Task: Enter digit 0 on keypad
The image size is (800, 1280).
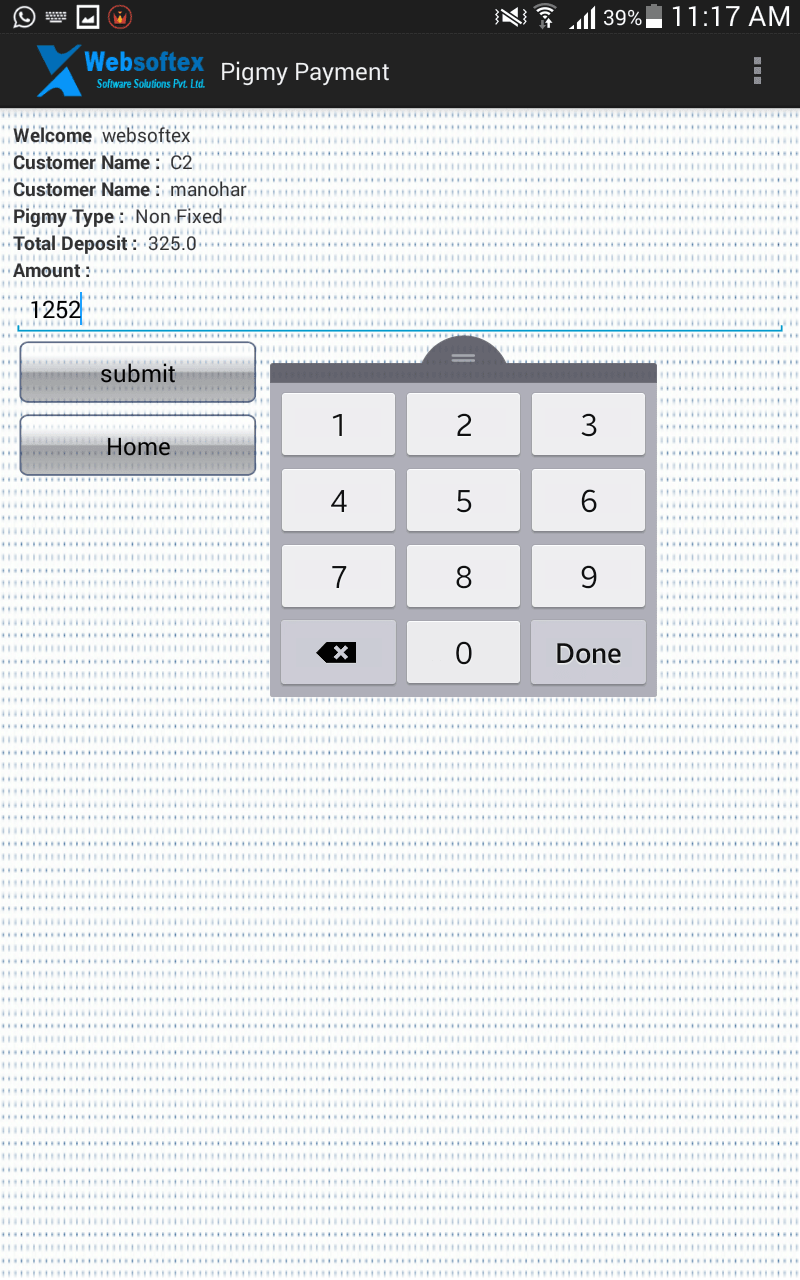Action: (464, 653)
